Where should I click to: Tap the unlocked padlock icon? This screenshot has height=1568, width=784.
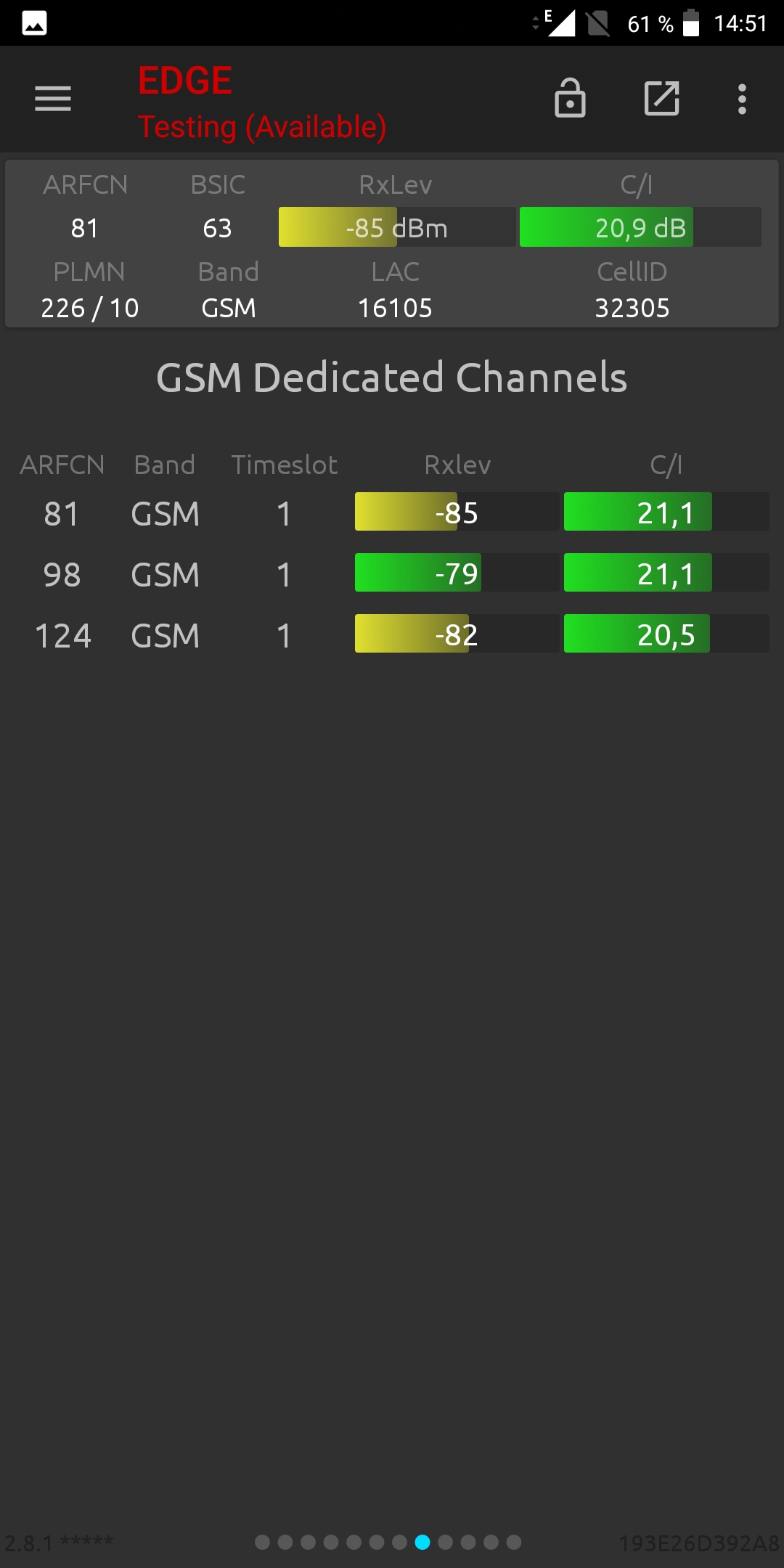[570, 98]
